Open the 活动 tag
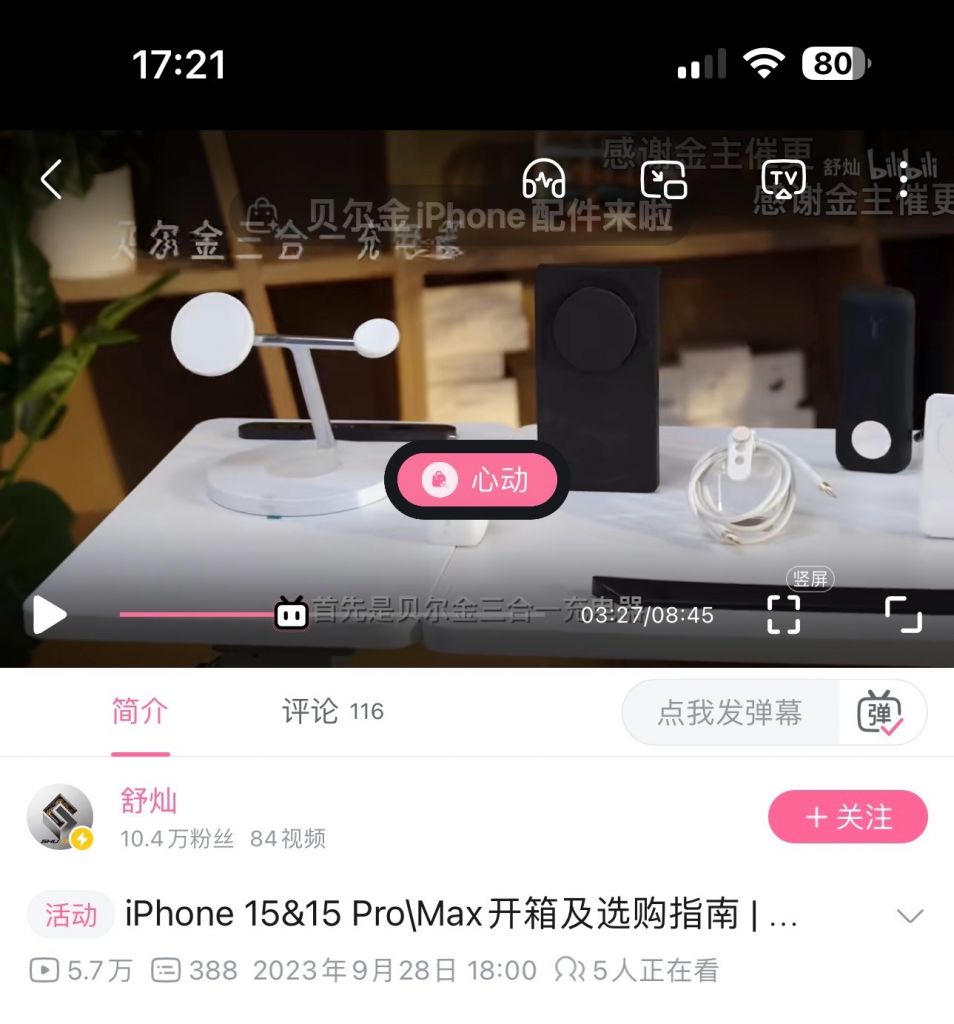Viewport: 954px width, 1024px height. (x=71, y=915)
